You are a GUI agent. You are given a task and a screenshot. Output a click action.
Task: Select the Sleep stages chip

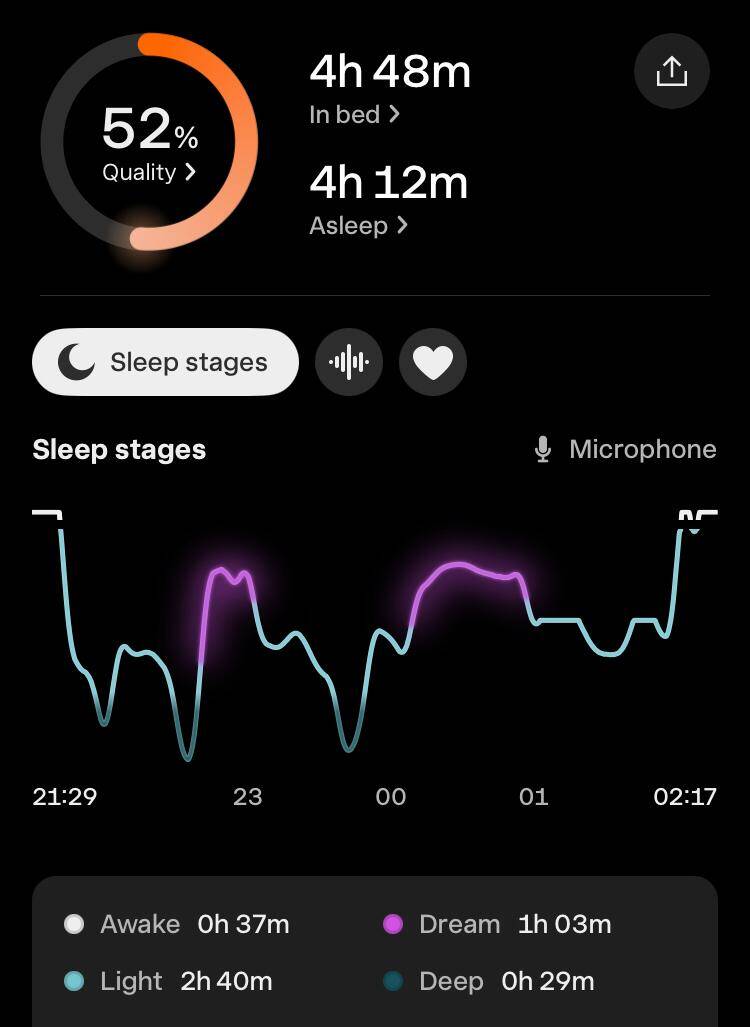[166, 362]
